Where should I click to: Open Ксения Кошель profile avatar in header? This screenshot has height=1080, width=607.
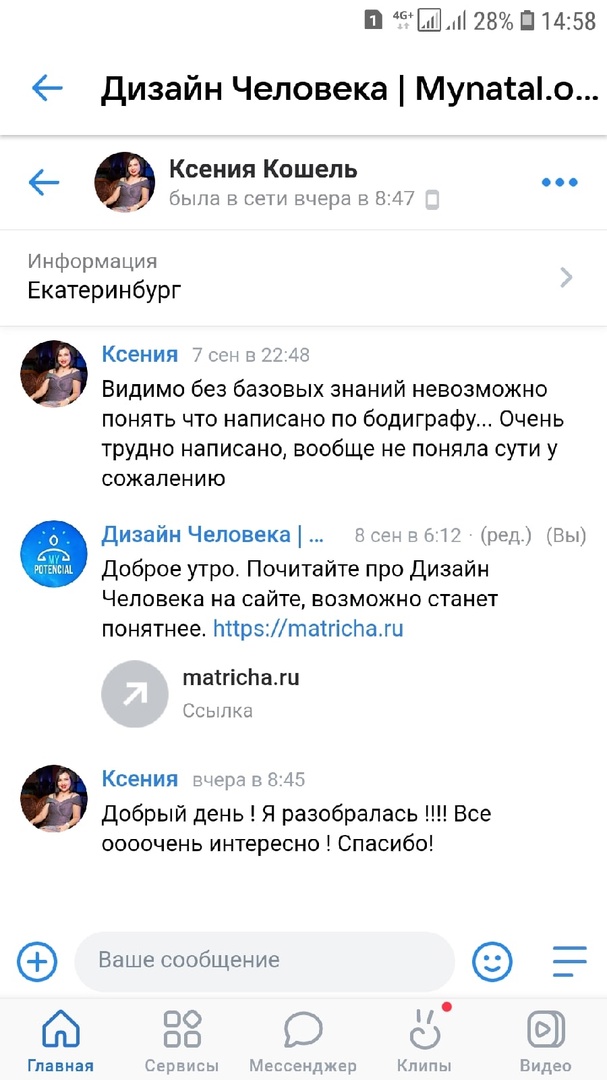click(x=124, y=182)
